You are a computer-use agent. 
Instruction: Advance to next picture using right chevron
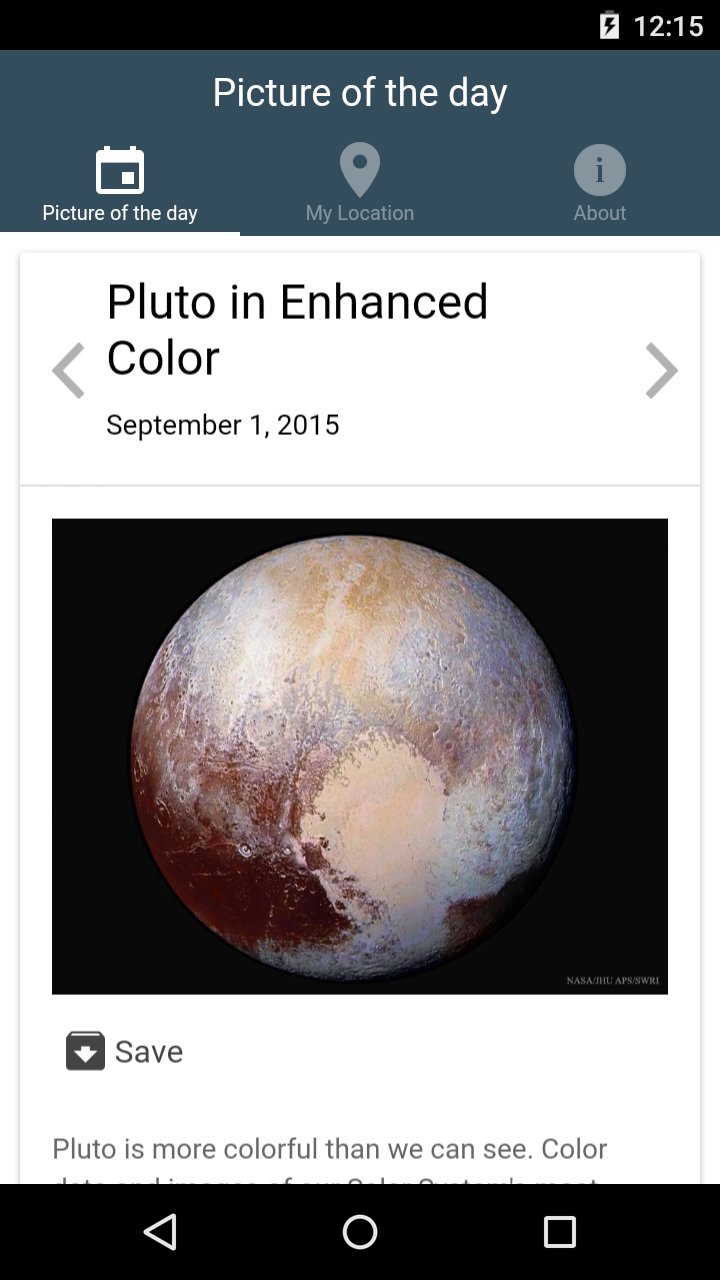[661, 370]
